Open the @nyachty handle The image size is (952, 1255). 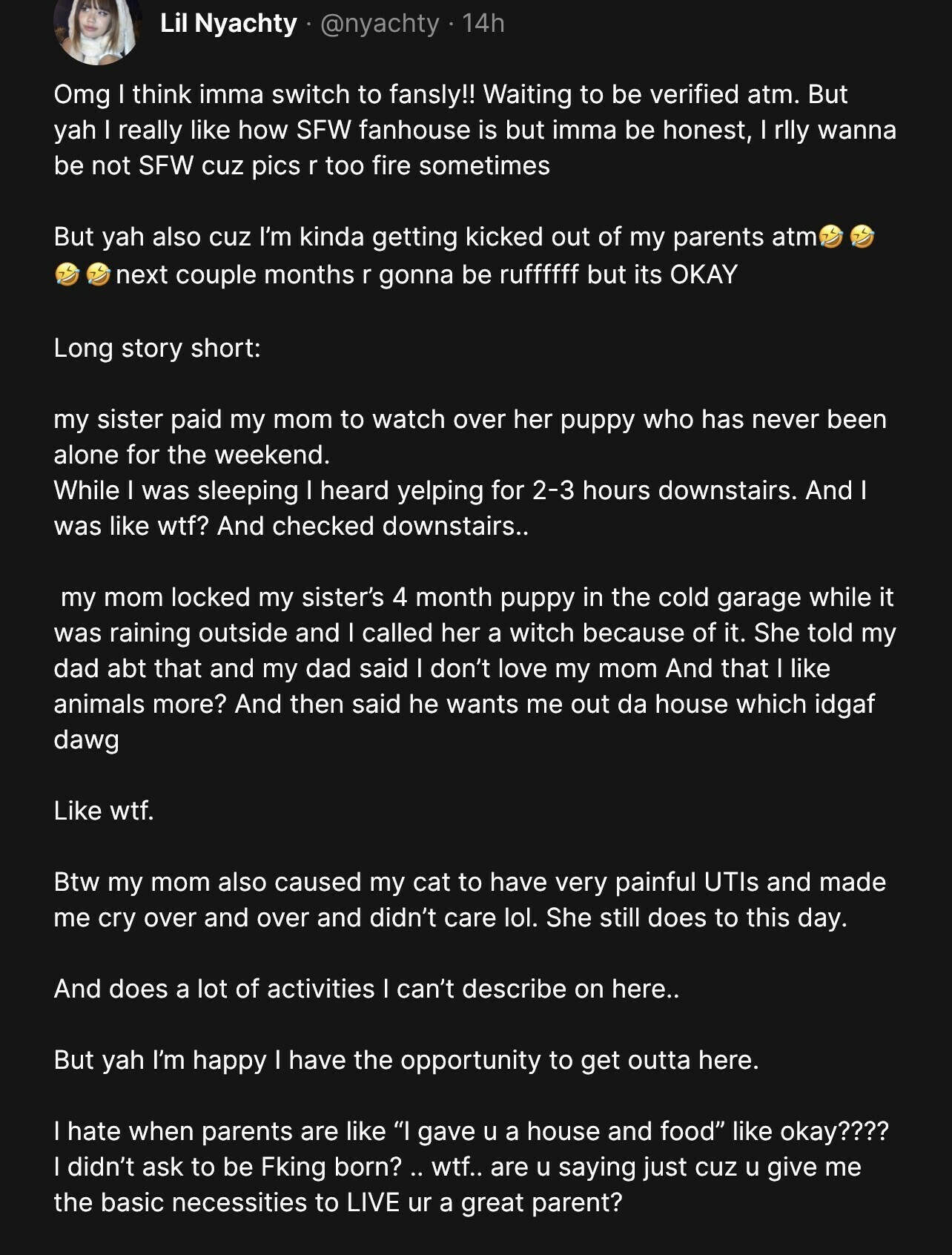380,24
